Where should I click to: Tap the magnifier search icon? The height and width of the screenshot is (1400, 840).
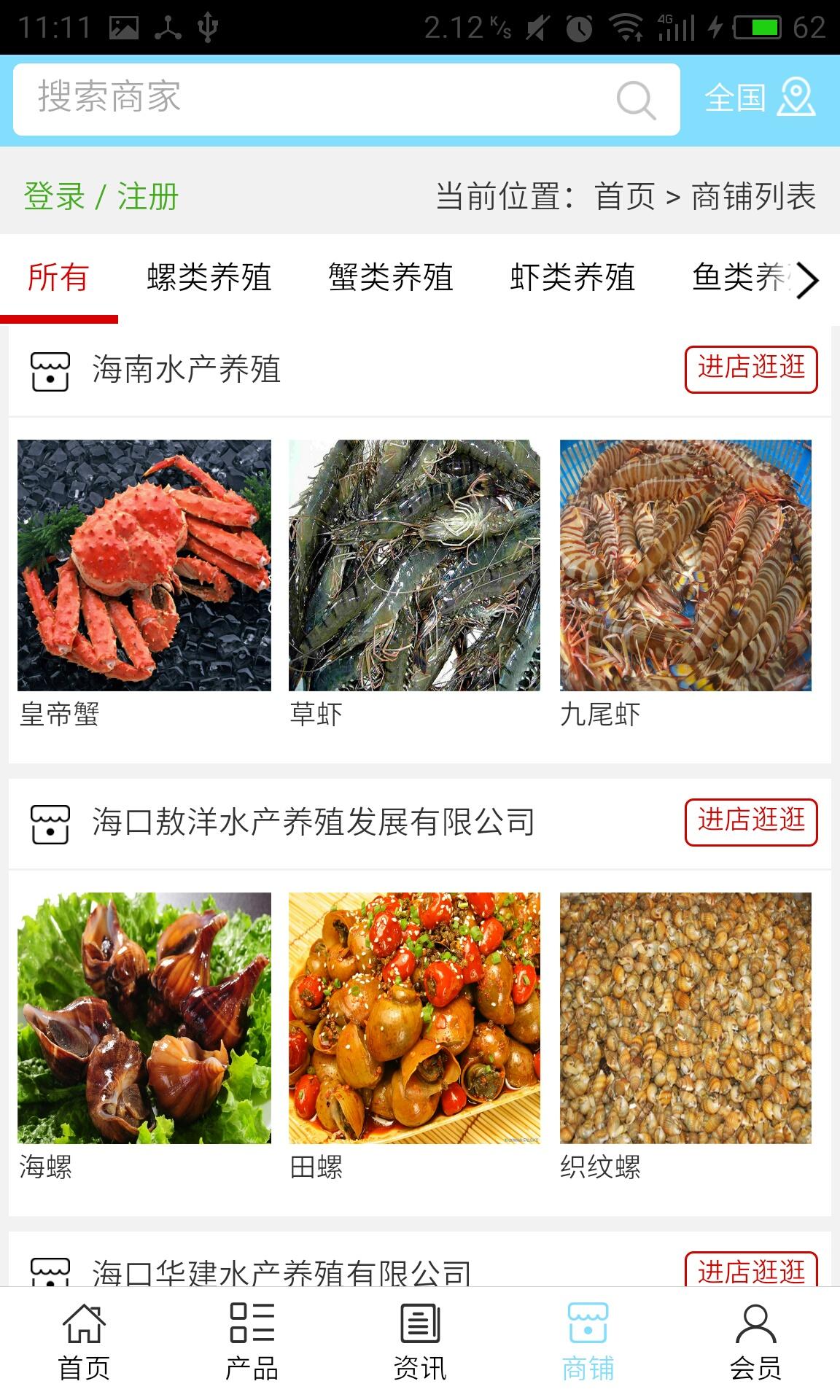(x=636, y=100)
